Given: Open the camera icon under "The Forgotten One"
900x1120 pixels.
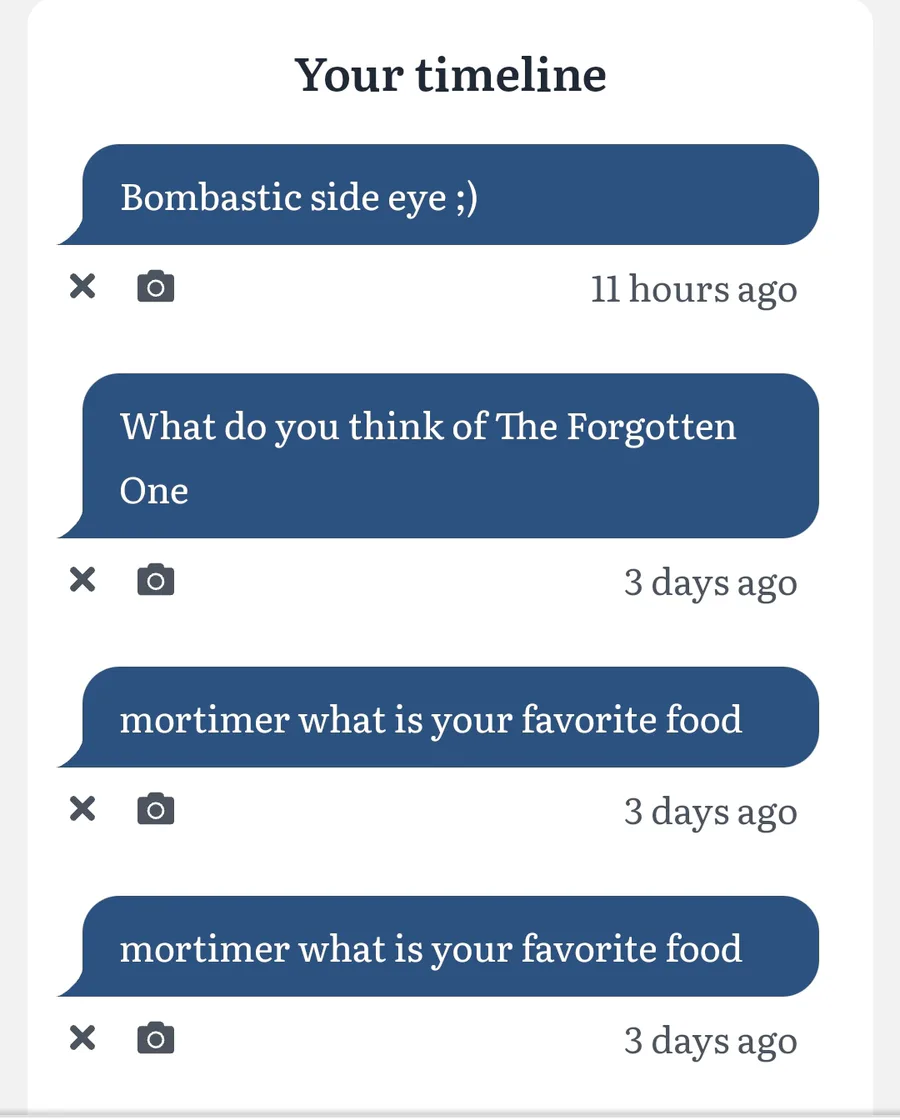Looking at the screenshot, I should pos(155,580).
